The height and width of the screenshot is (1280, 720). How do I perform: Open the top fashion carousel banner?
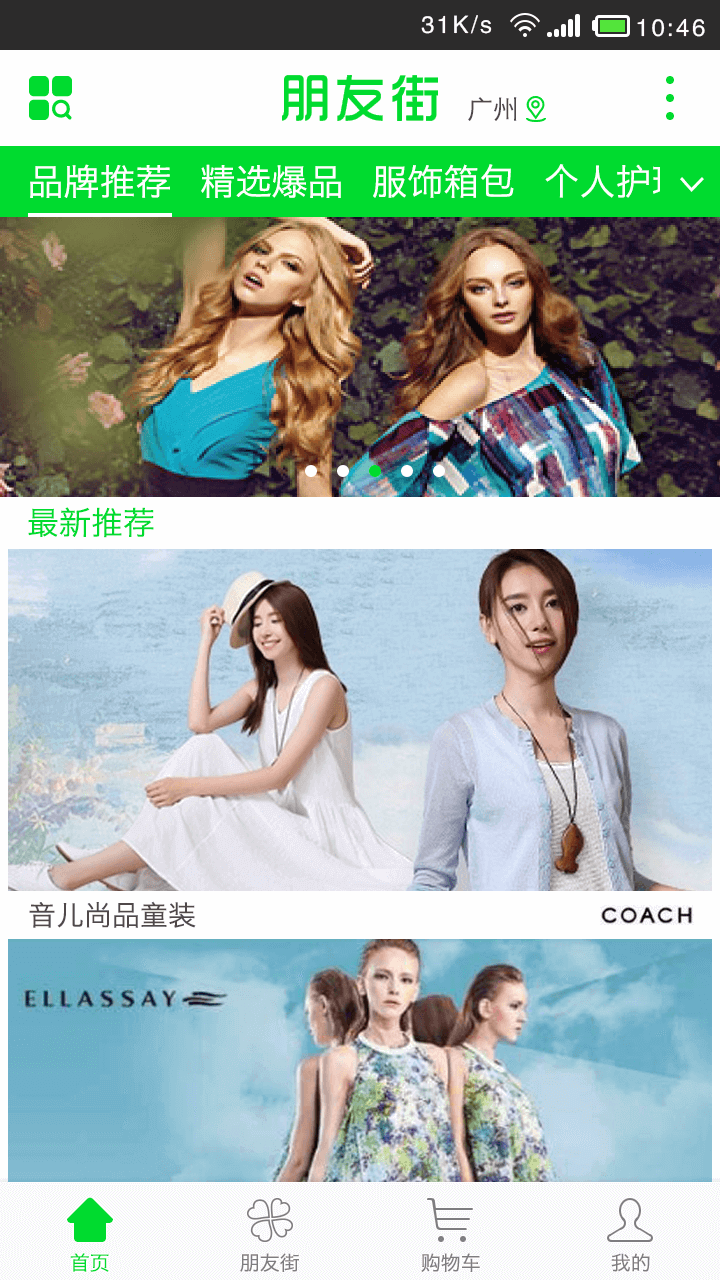coord(360,356)
